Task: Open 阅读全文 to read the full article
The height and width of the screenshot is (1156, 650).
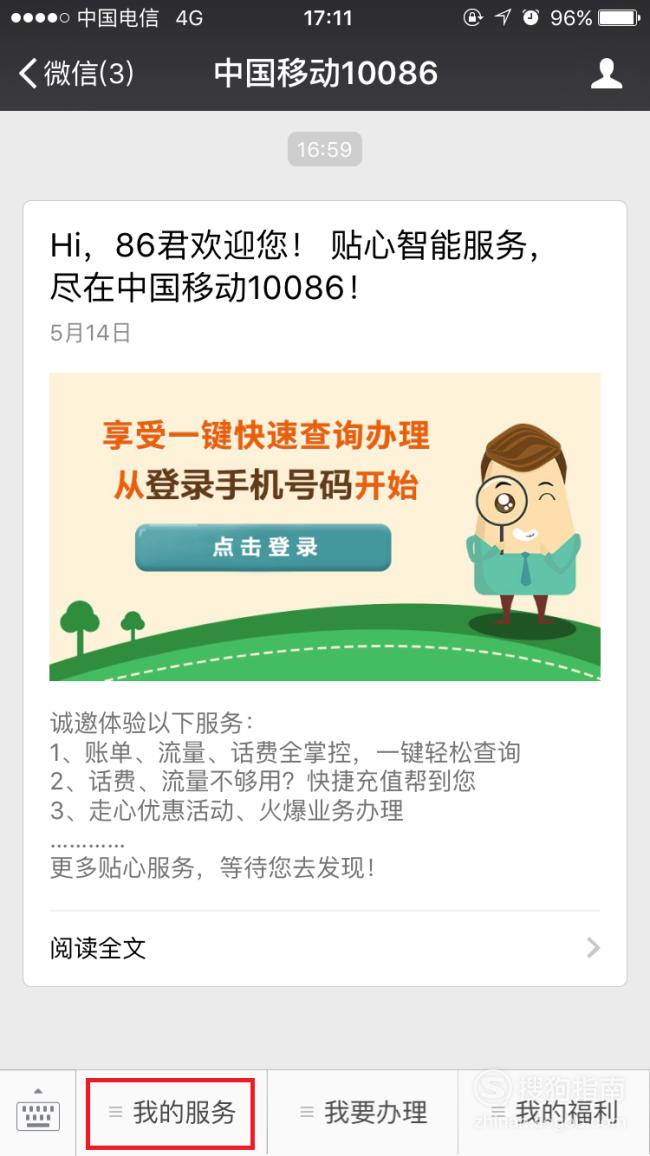Action: click(x=325, y=948)
